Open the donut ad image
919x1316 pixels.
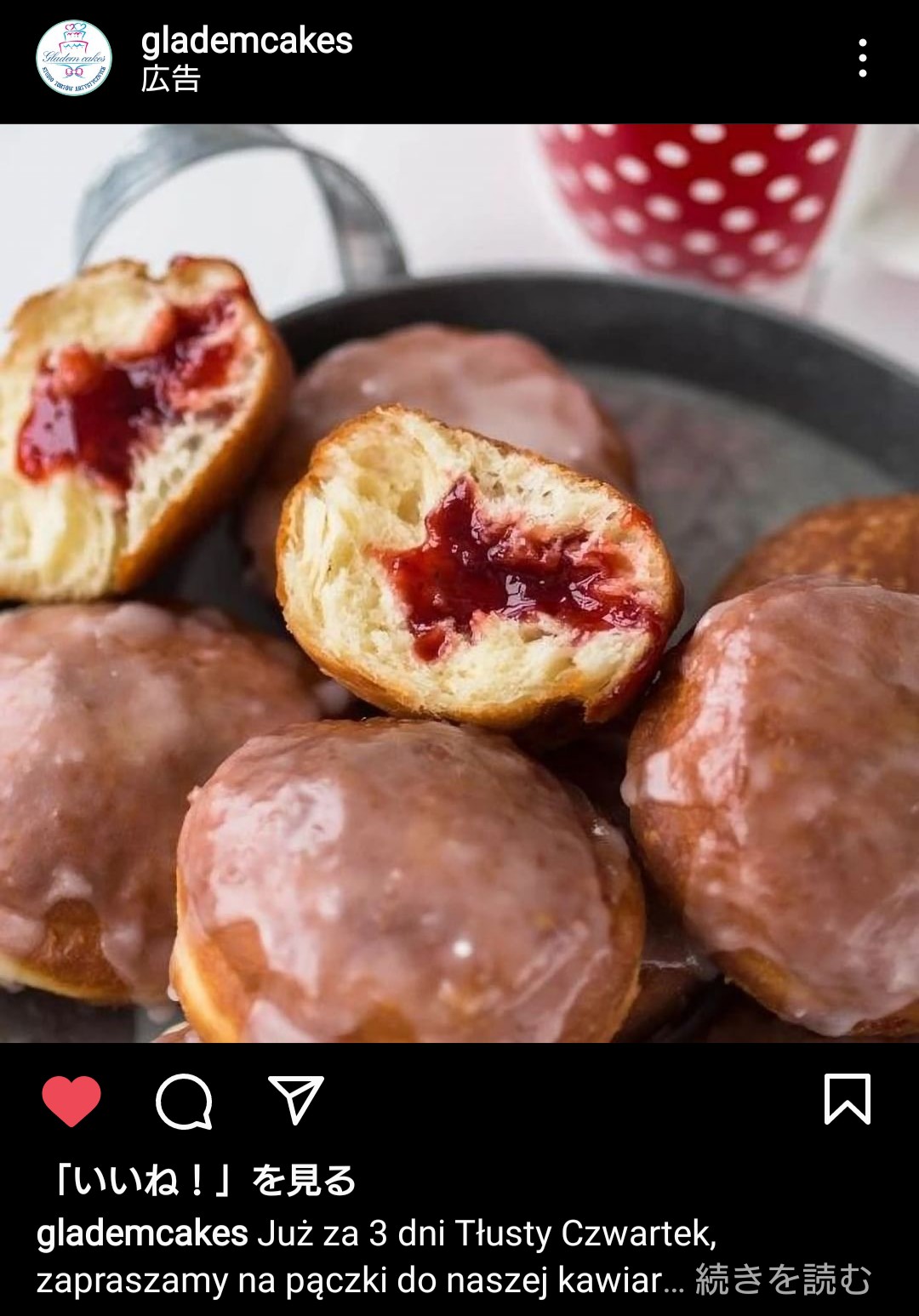click(459, 583)
